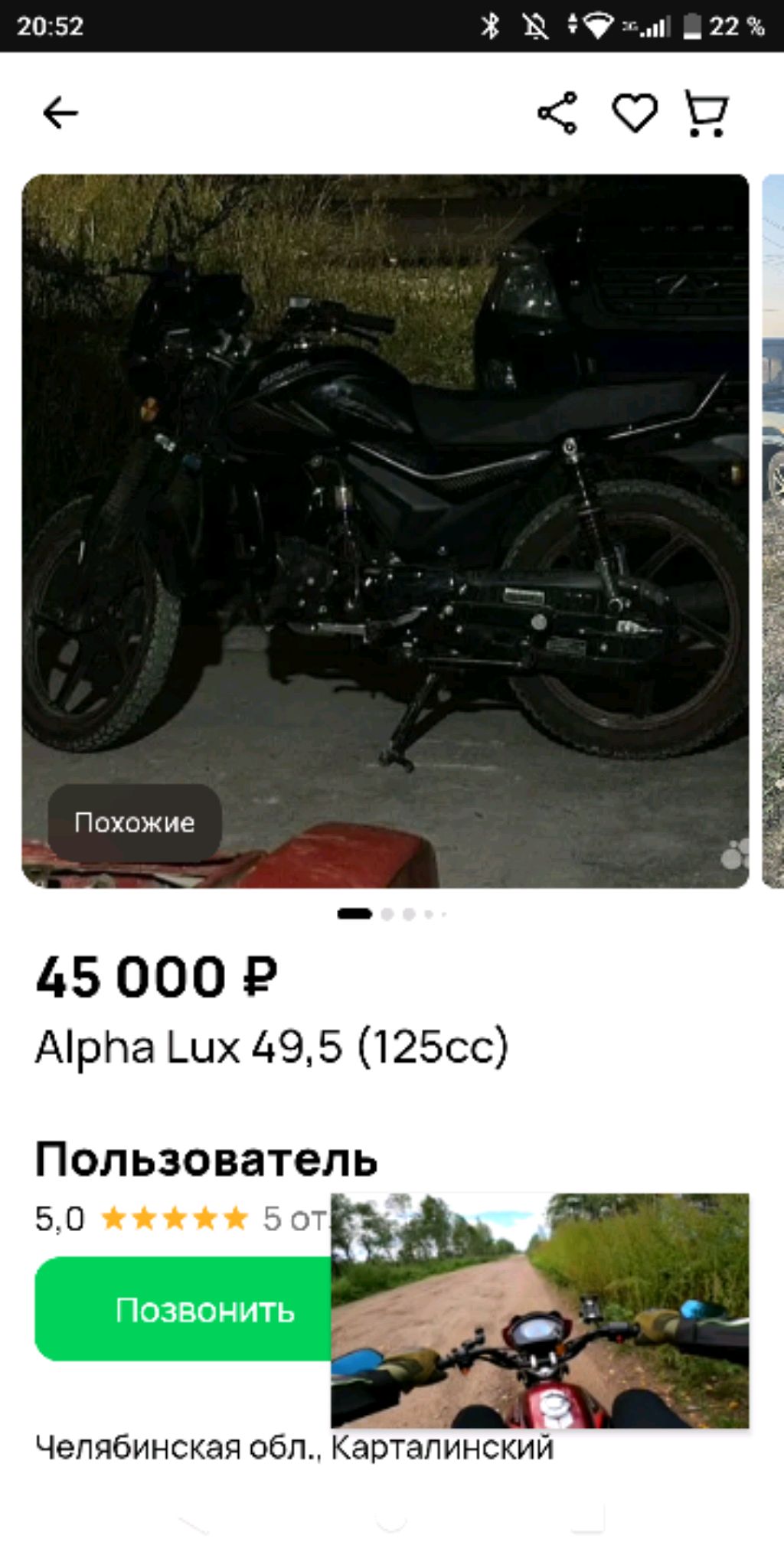Show similar listings via Похожие
784x1568 pixels.
(135, 822)
